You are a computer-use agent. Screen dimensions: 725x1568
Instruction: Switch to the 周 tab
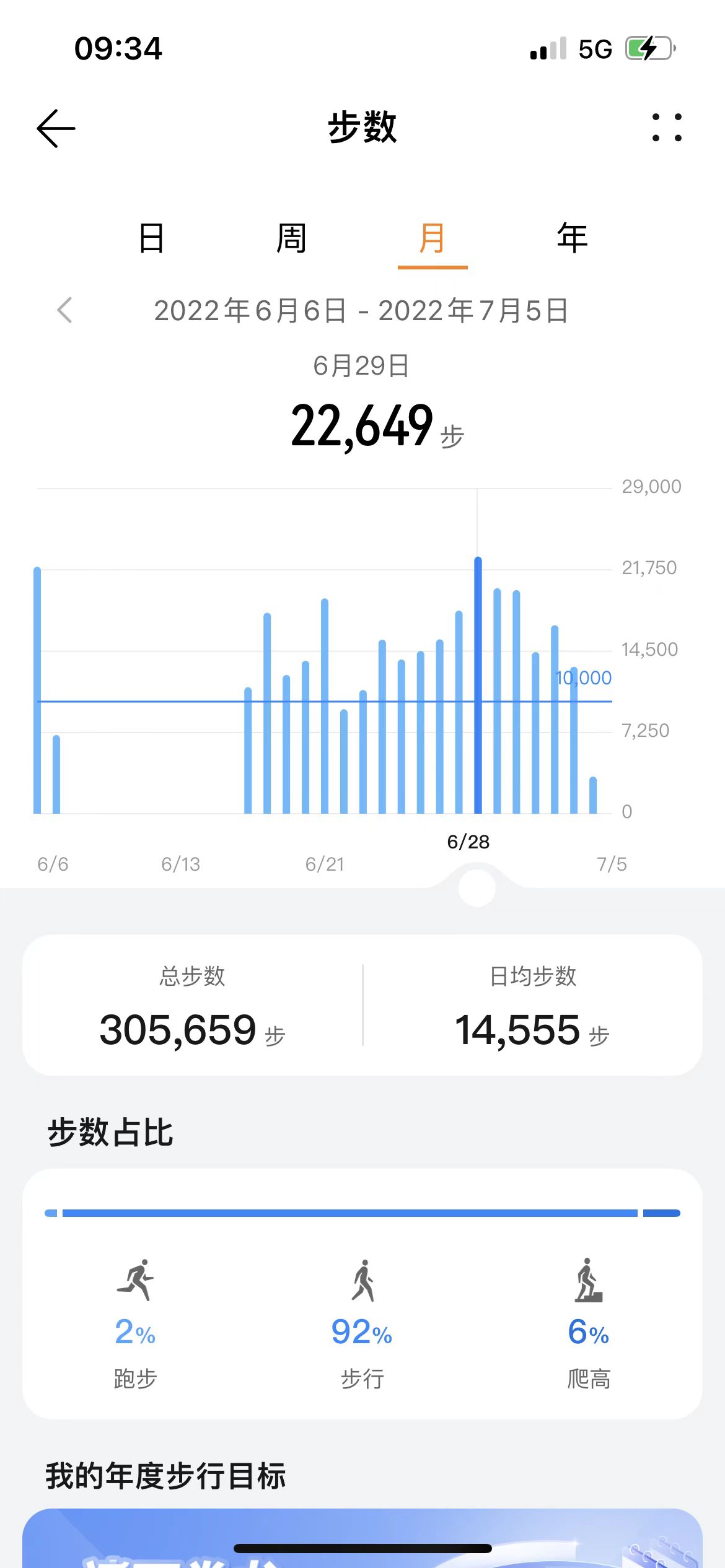coord(291,238)
